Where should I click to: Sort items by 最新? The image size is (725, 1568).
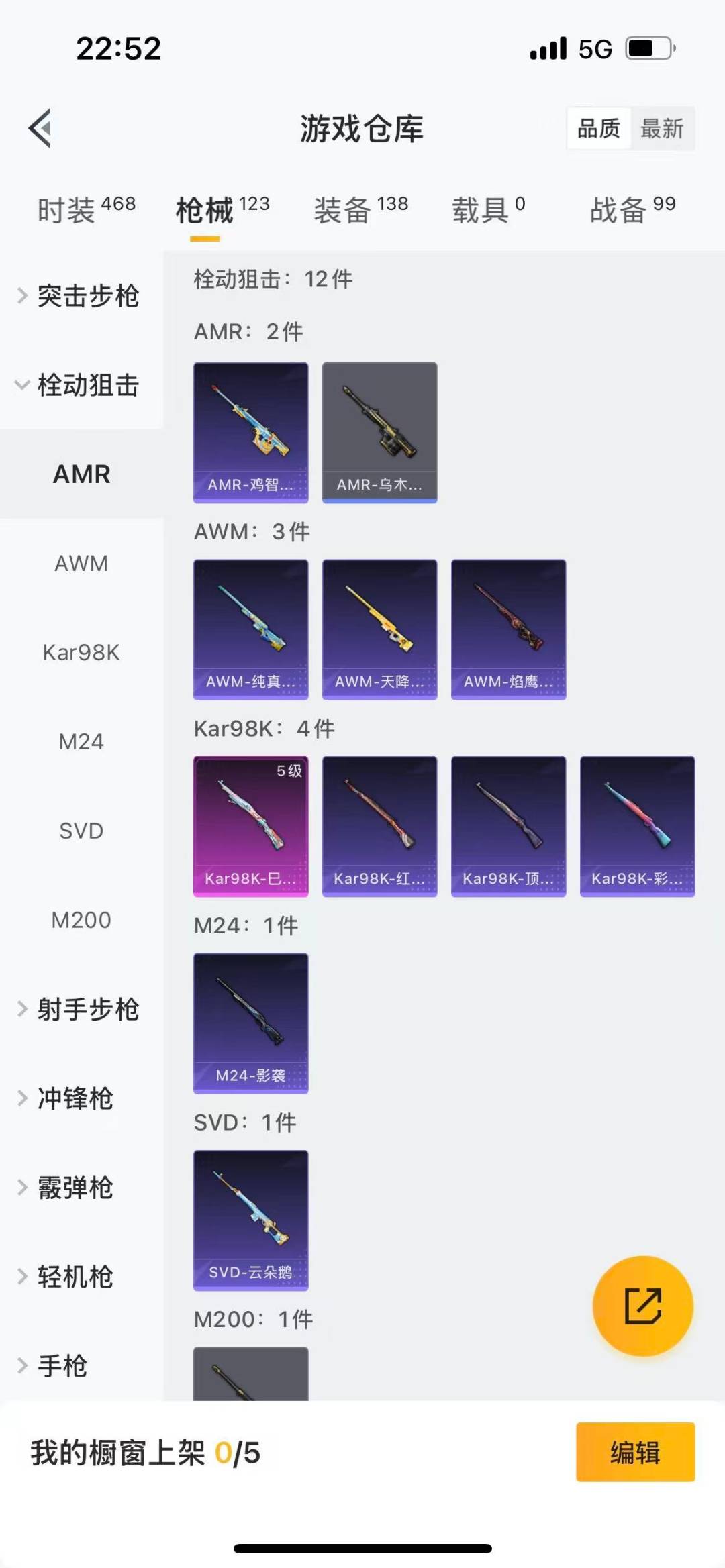[661, 128]
